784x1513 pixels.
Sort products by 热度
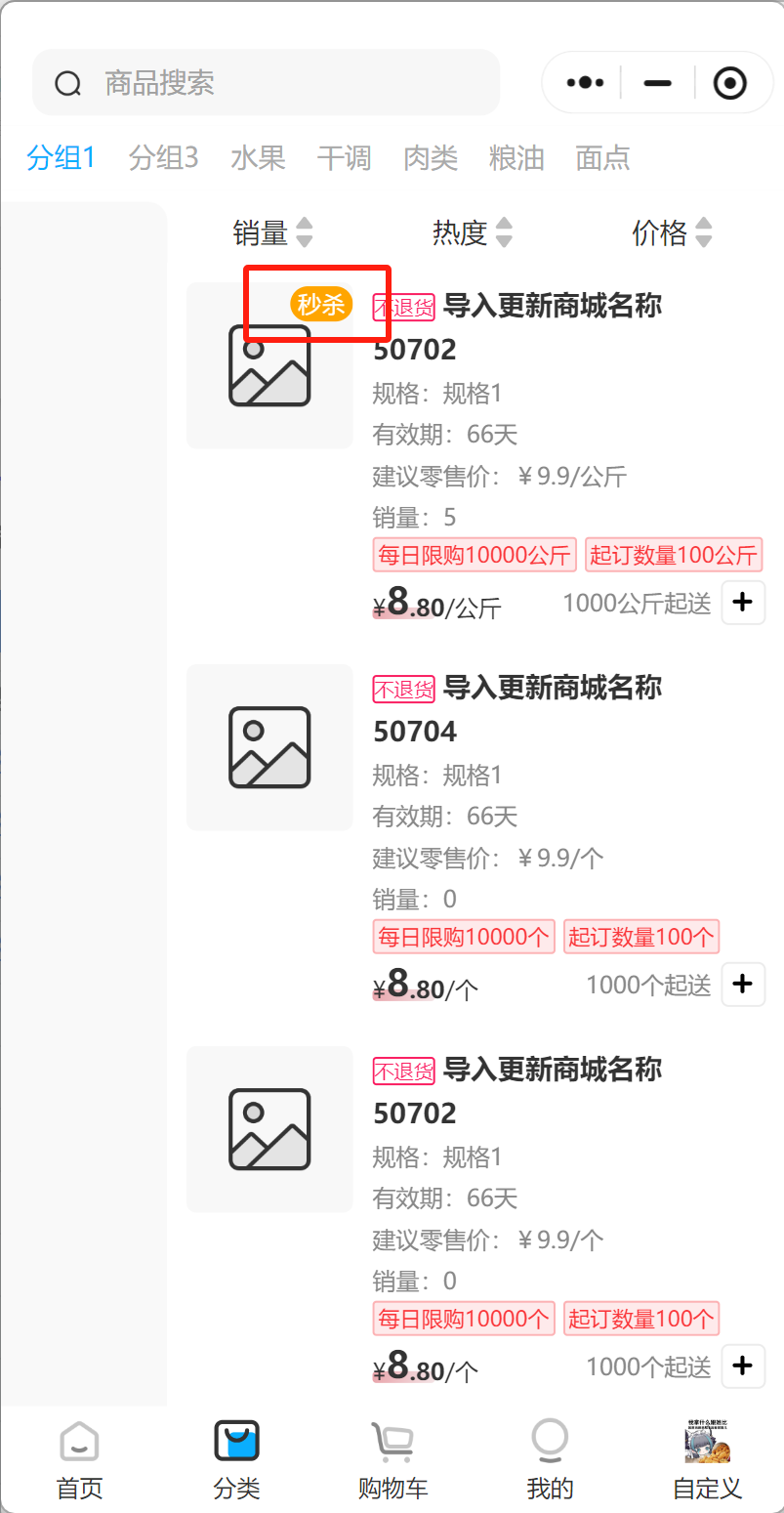pos(473,232)
